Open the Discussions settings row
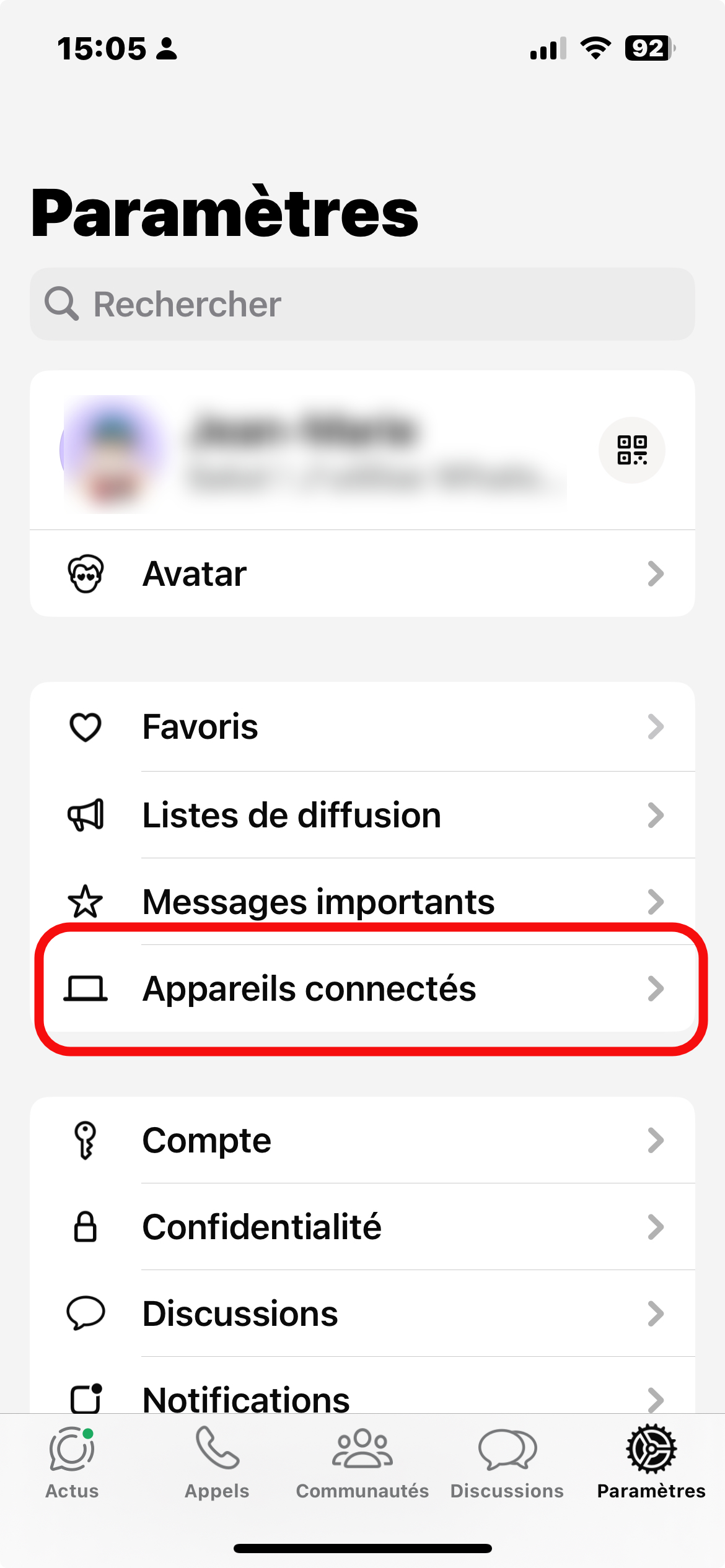The height and width of the screenshot is (1568, 725). tap(362, 1313)
